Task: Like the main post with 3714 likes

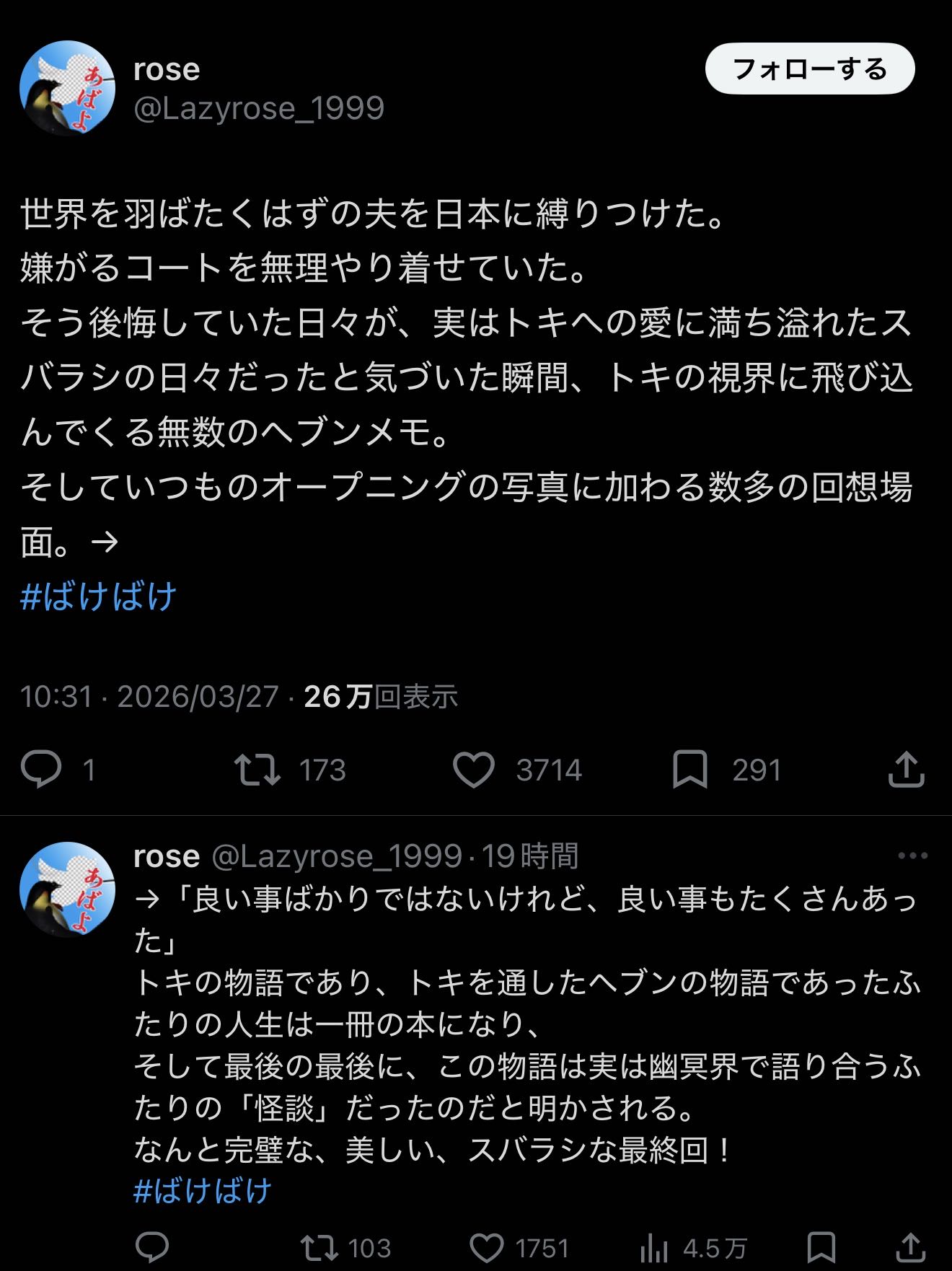Action: (474, 769)
